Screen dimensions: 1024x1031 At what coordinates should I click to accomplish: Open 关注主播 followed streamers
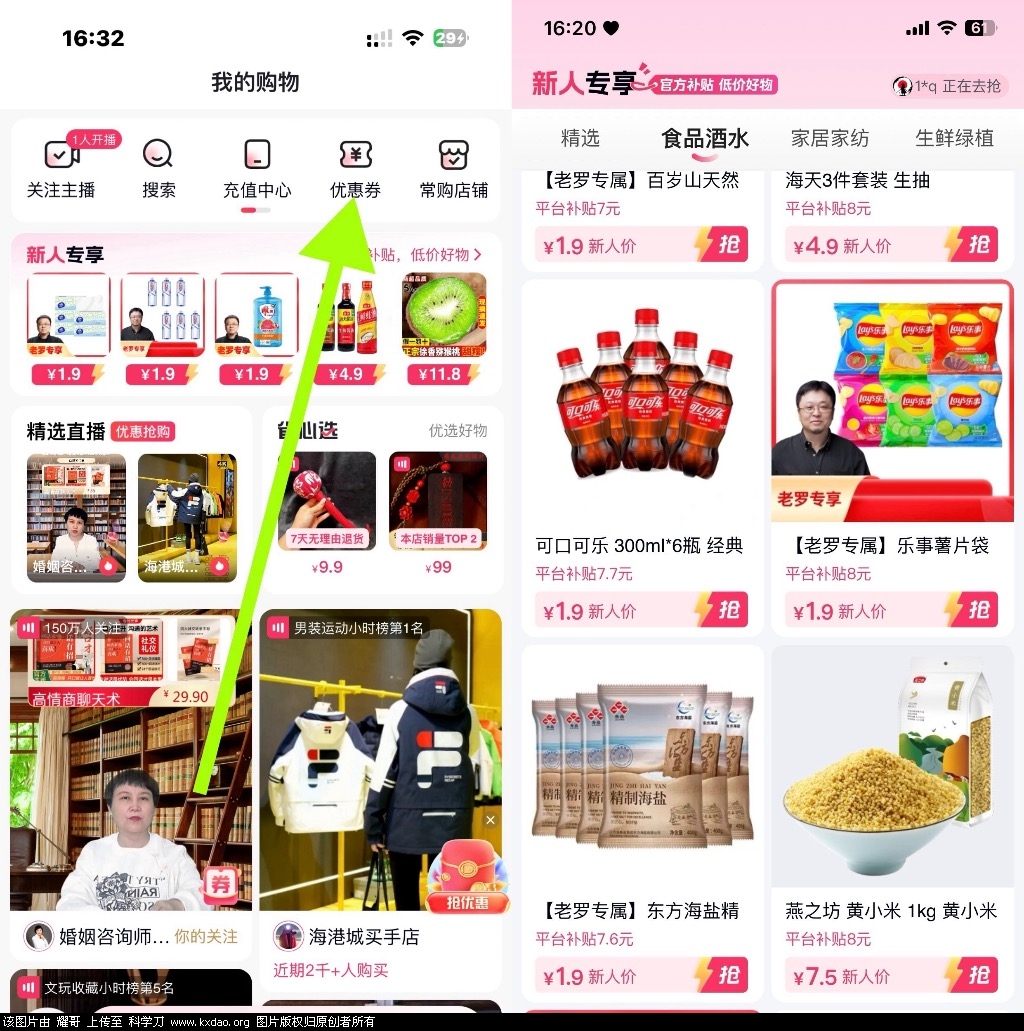pyautogui.click(x=61, y=169)
